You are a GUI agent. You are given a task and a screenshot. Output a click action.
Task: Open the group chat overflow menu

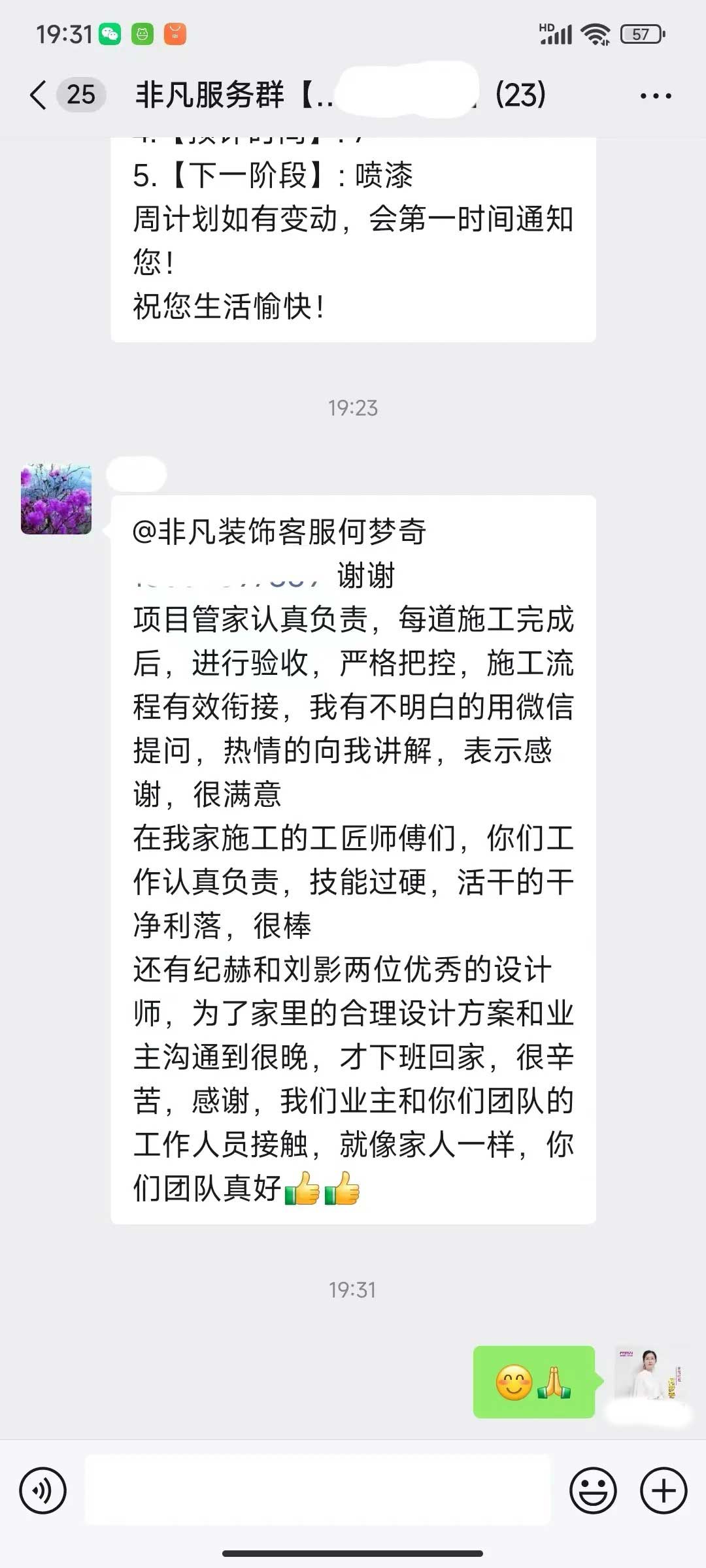(x=655, y=96)
